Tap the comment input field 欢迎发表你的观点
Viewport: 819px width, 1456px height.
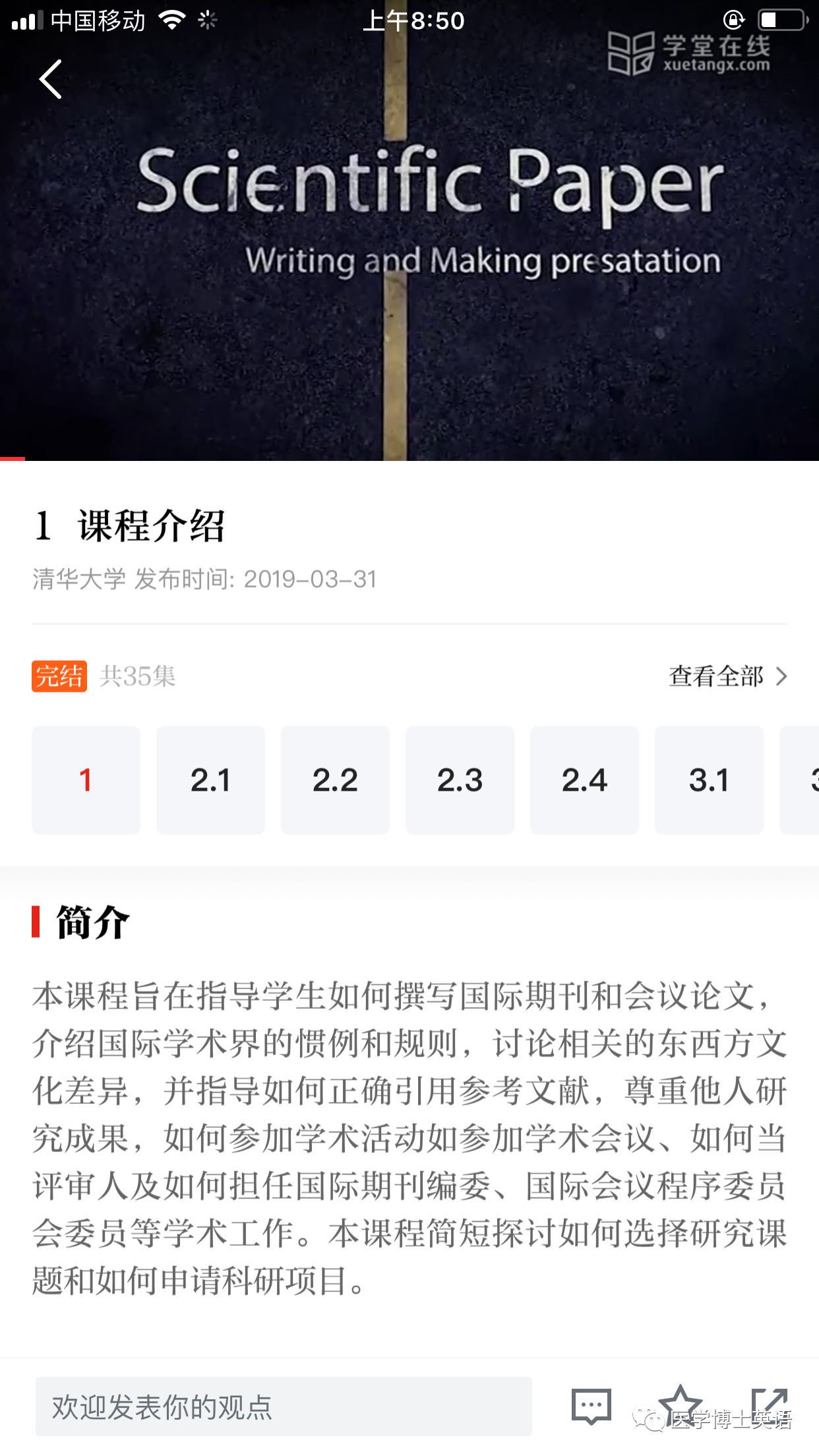click(x=284, y=1403)
